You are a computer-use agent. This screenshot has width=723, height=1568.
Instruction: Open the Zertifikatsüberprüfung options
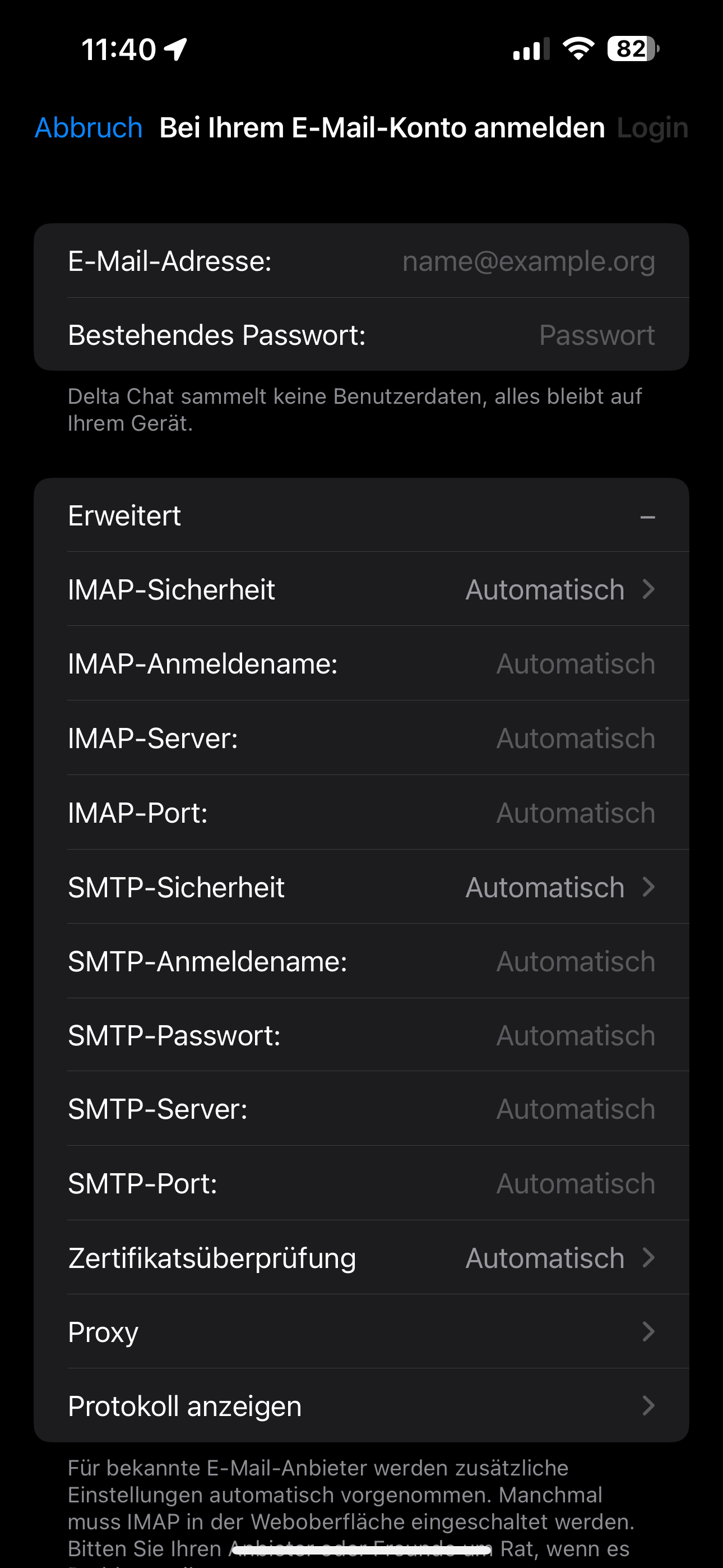(361, 1257)
